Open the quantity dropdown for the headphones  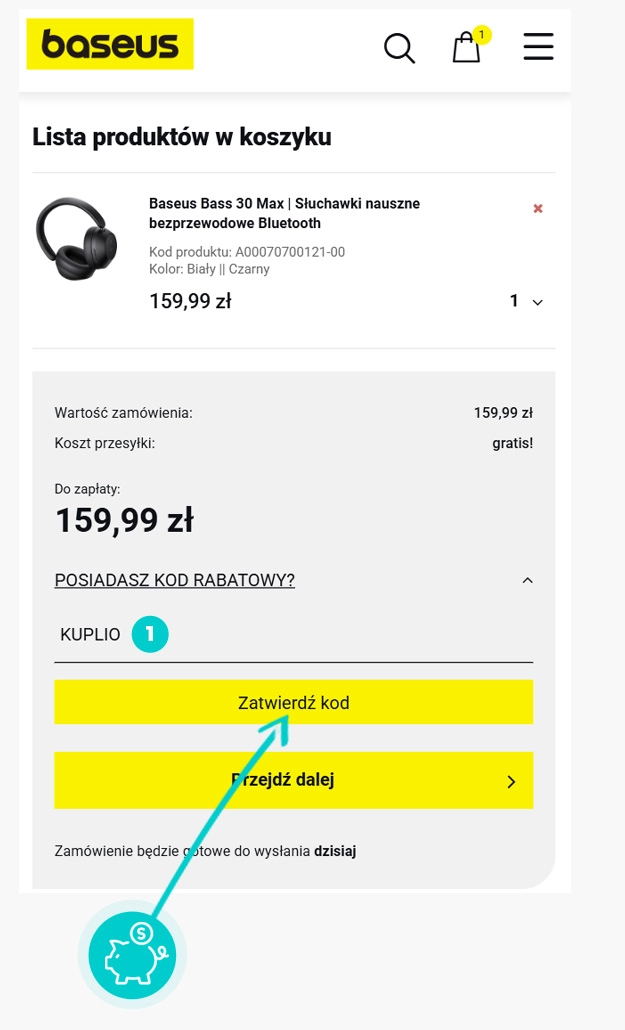click(x=526, y=301)
